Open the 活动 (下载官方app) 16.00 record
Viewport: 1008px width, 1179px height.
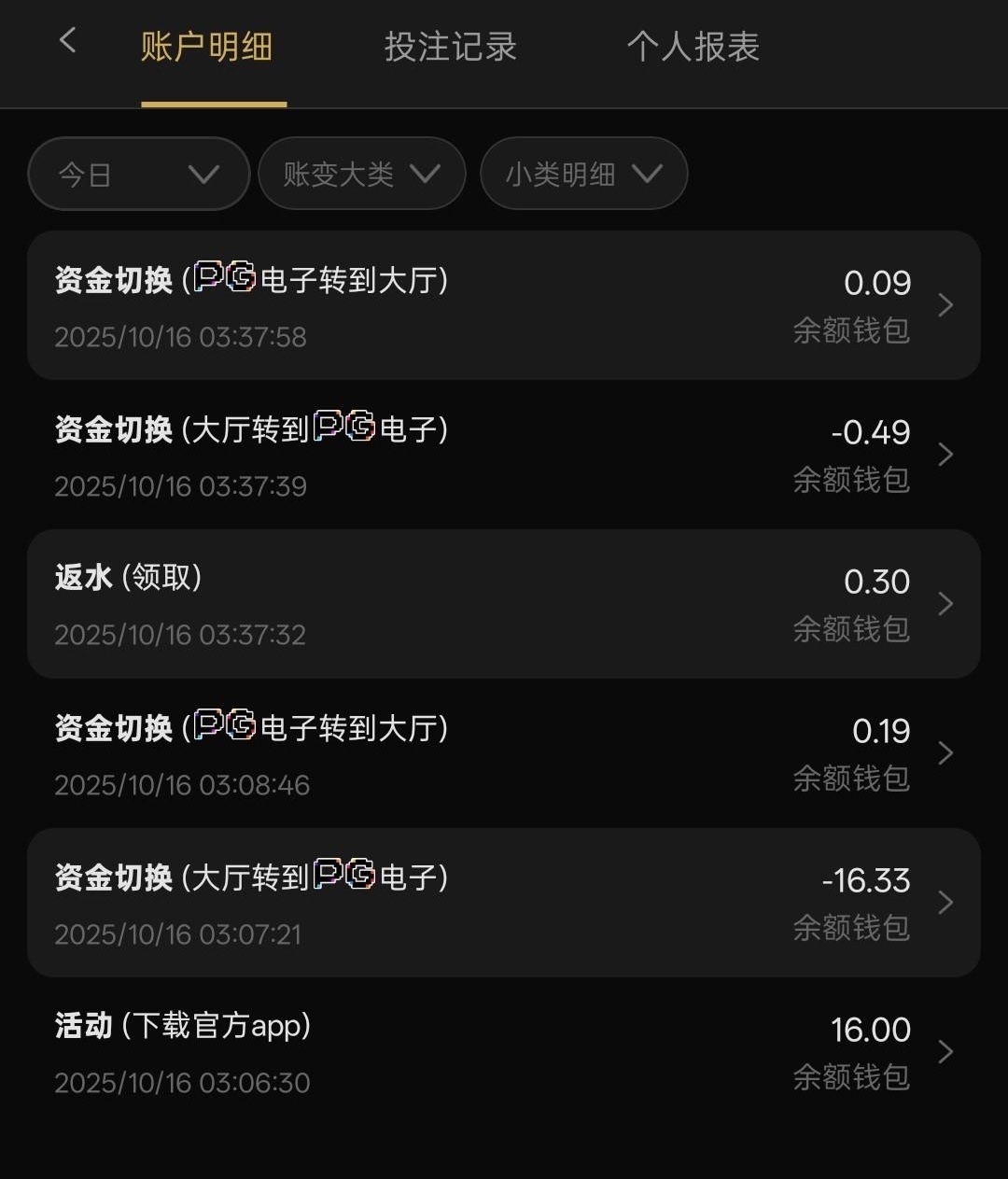504,1052
